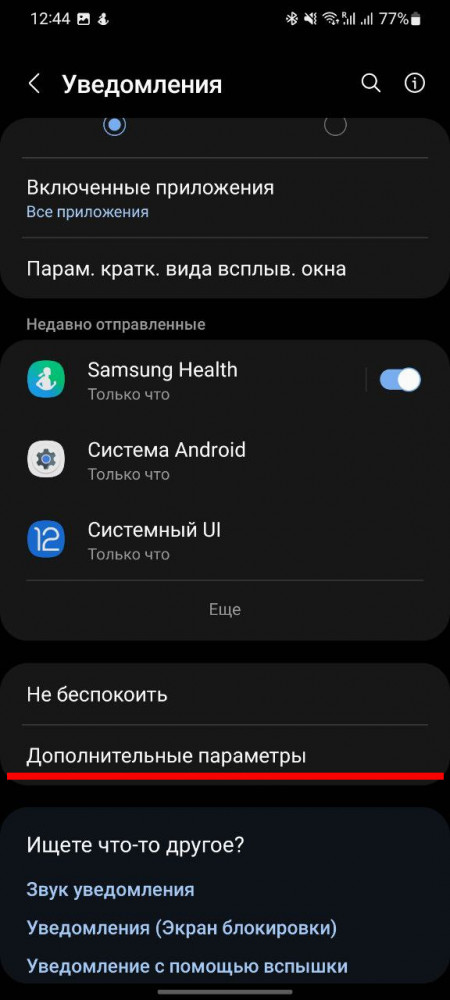Follow the Звук уведомления link
450x1000 pixels.
[110, 889]
